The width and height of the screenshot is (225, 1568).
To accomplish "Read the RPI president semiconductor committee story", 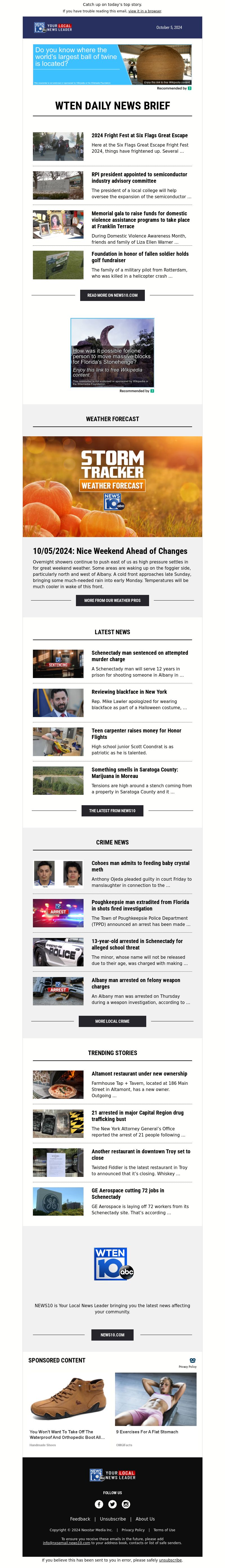I will click(x=139, y=178).
